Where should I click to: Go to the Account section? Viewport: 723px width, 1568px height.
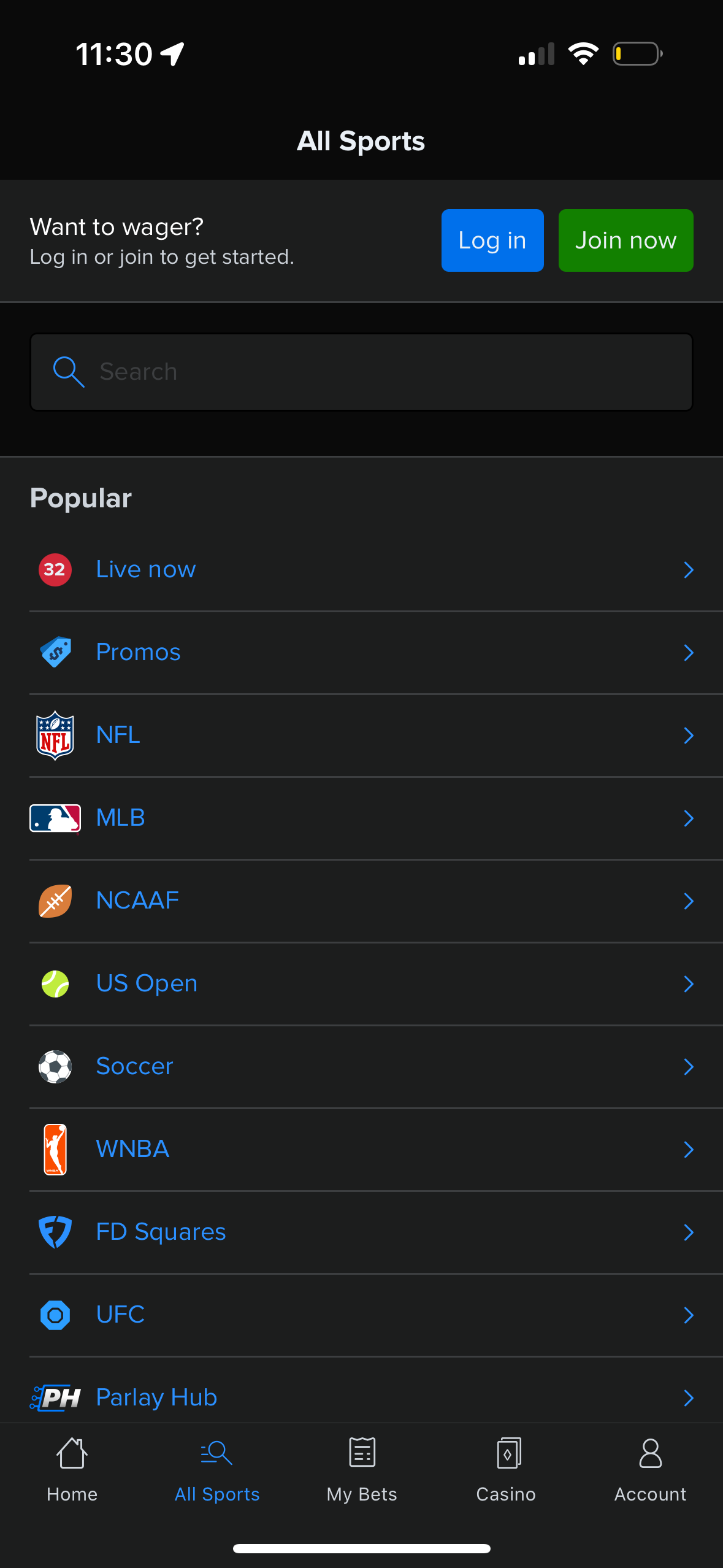650,1472
